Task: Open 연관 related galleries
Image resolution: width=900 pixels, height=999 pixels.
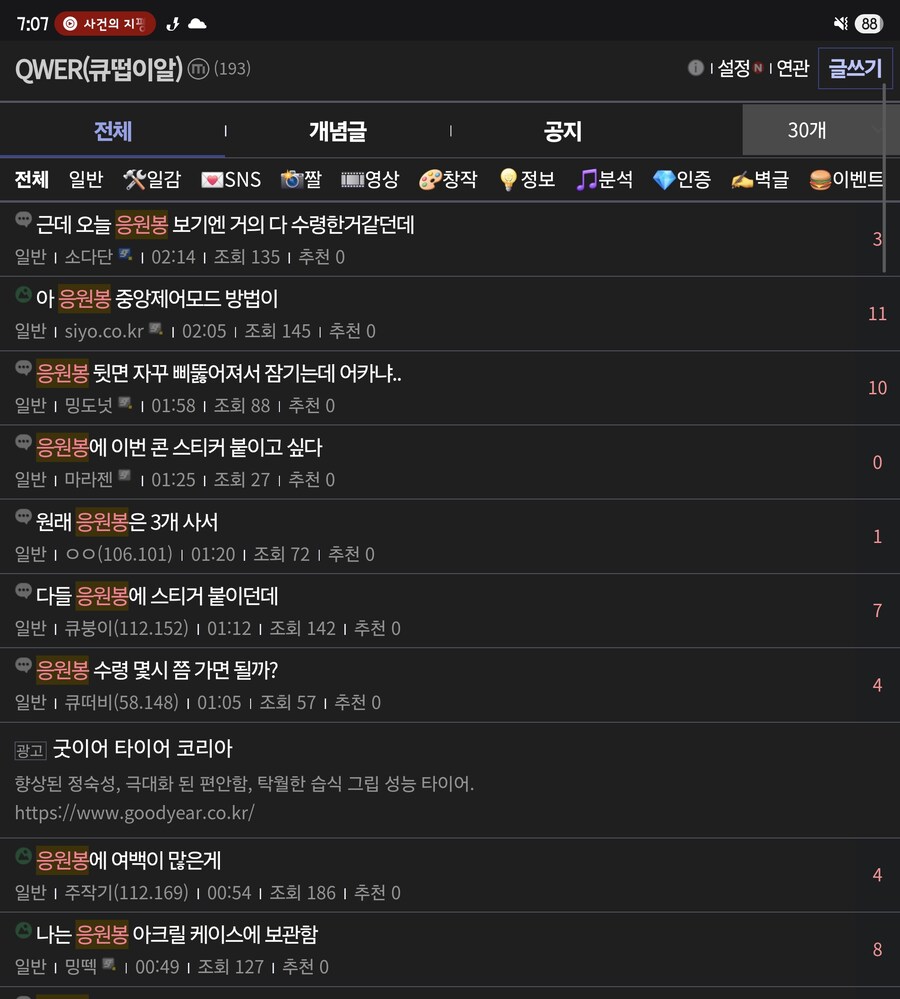Action: [x=793, y=69]
